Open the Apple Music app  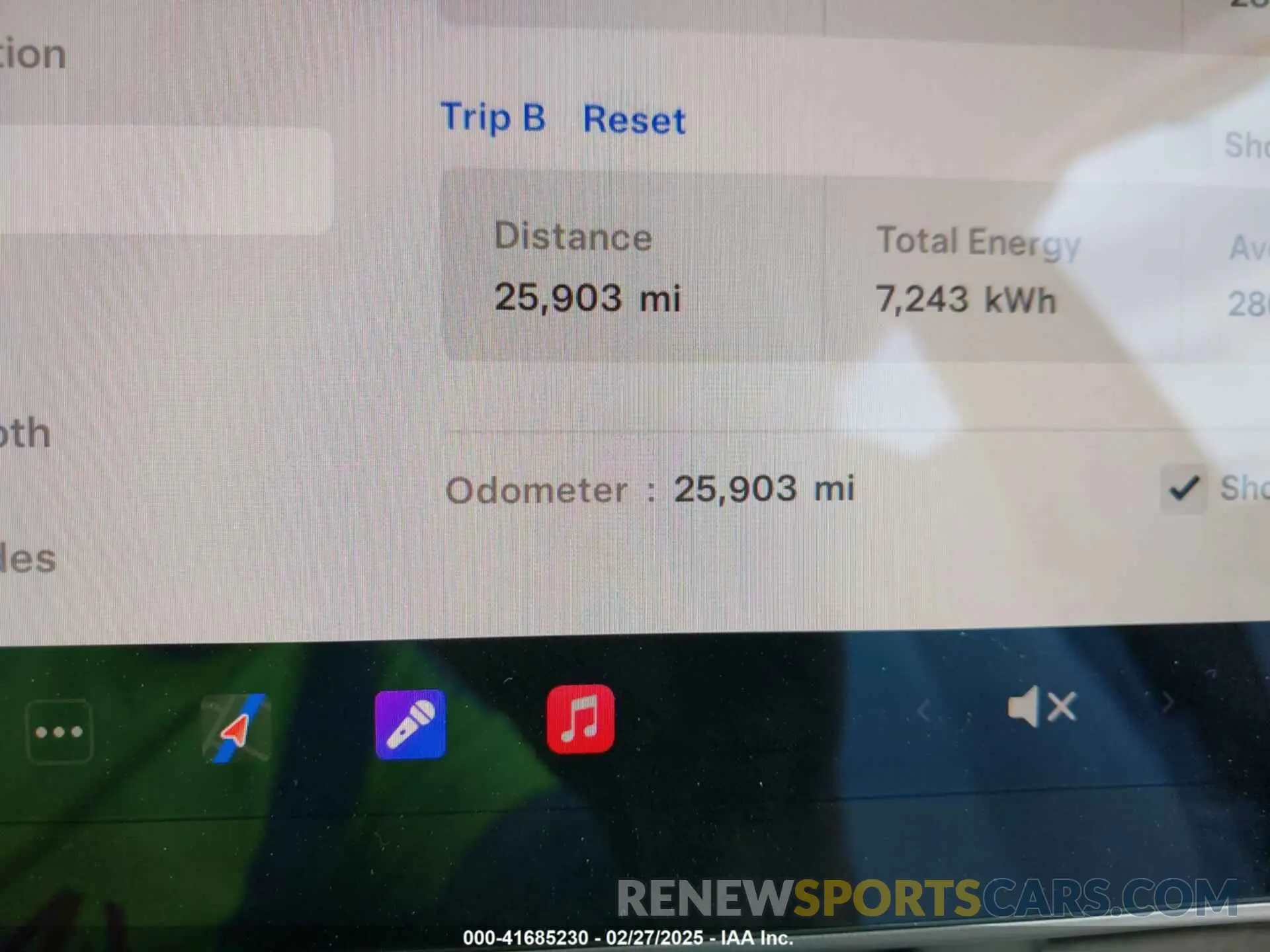point(580,719)
